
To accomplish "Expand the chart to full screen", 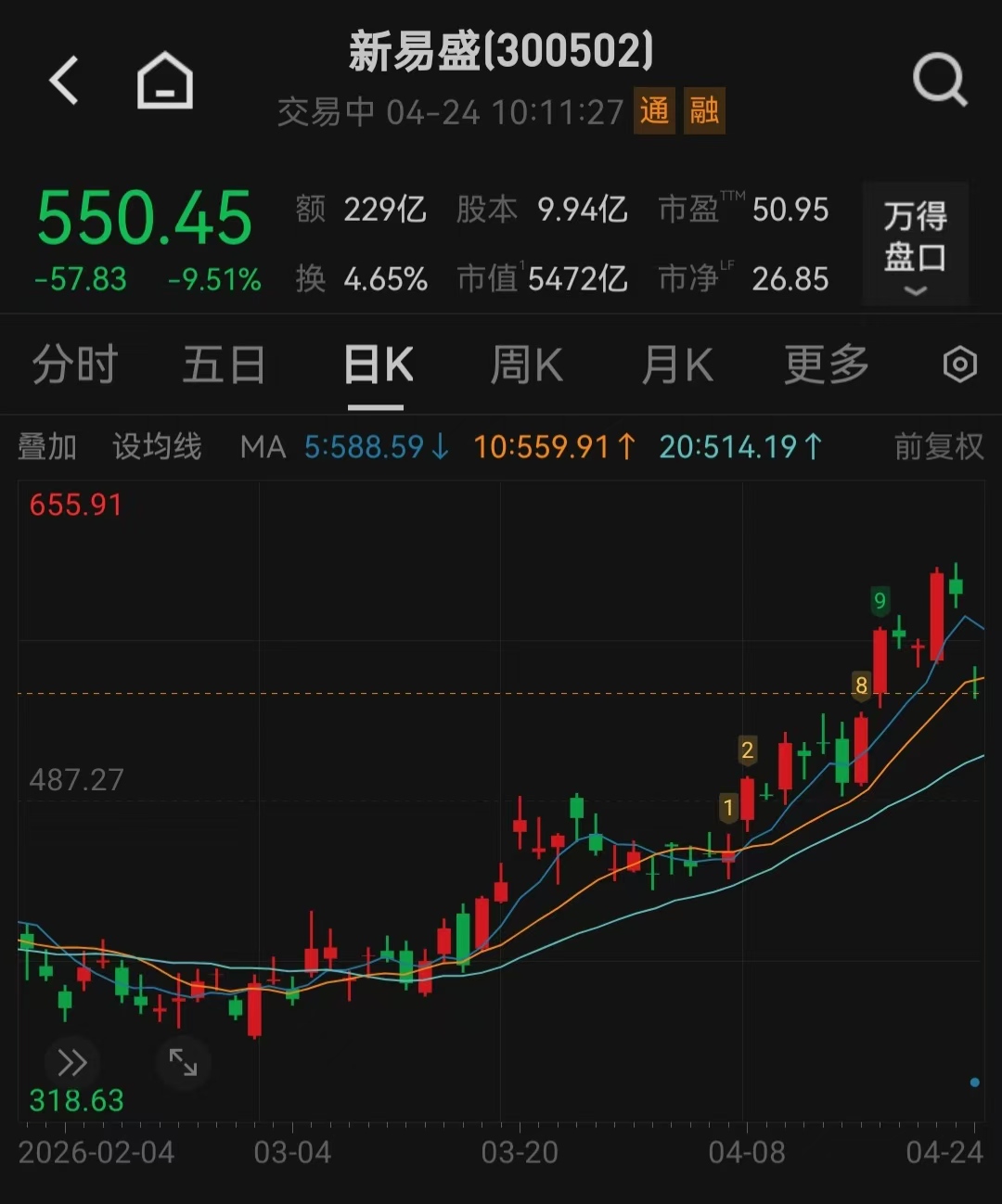I will tap(183, 1062).
